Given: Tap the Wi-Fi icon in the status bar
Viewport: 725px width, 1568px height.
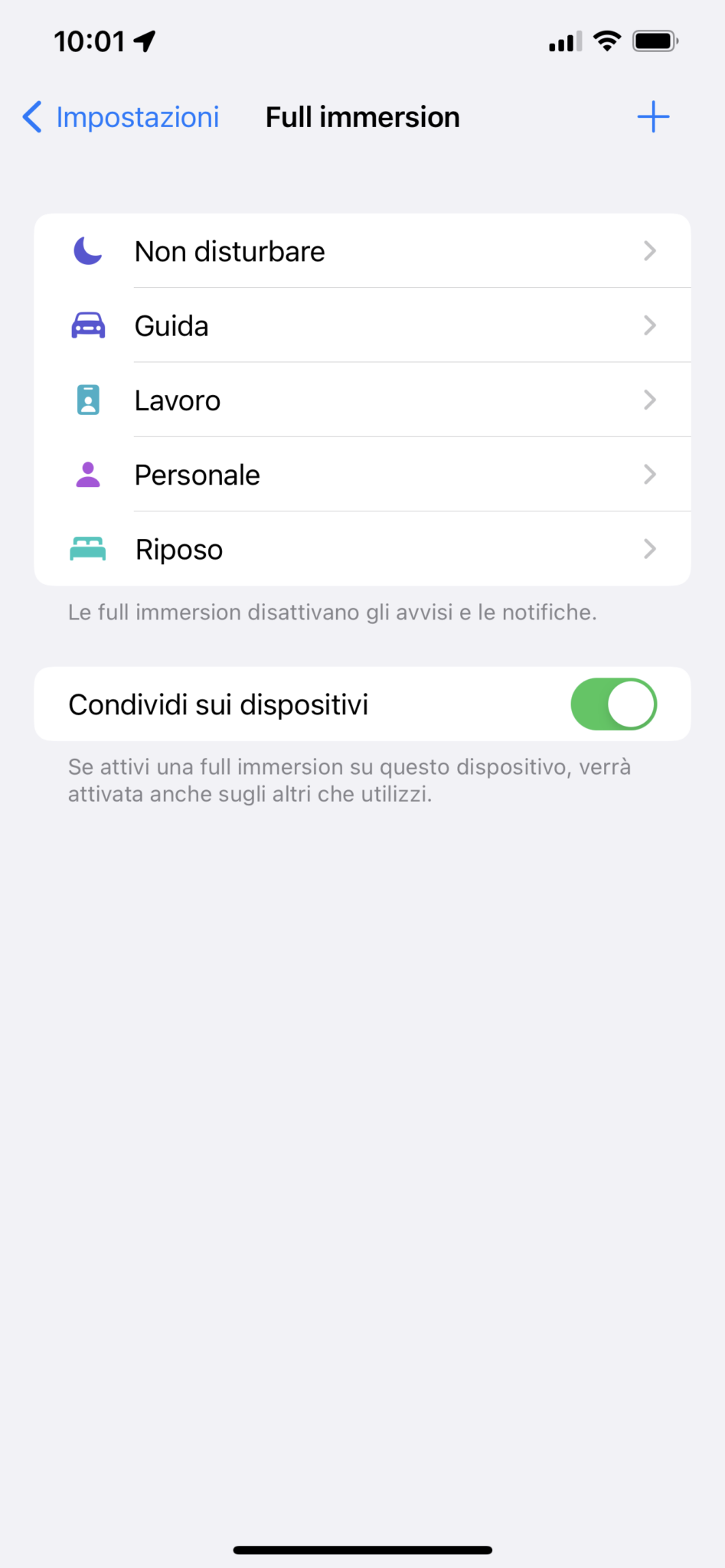Looking at the screenshot, I should point(606,41).
